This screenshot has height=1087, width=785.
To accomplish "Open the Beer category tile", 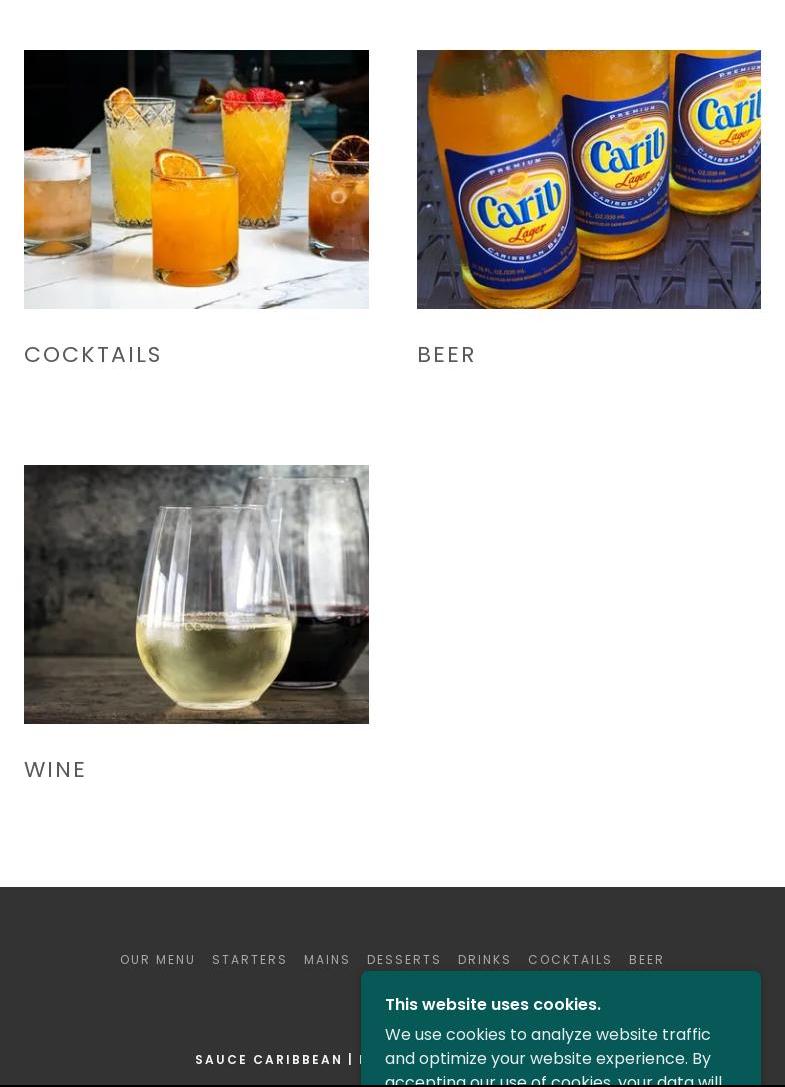I will [x=588, y=180].
